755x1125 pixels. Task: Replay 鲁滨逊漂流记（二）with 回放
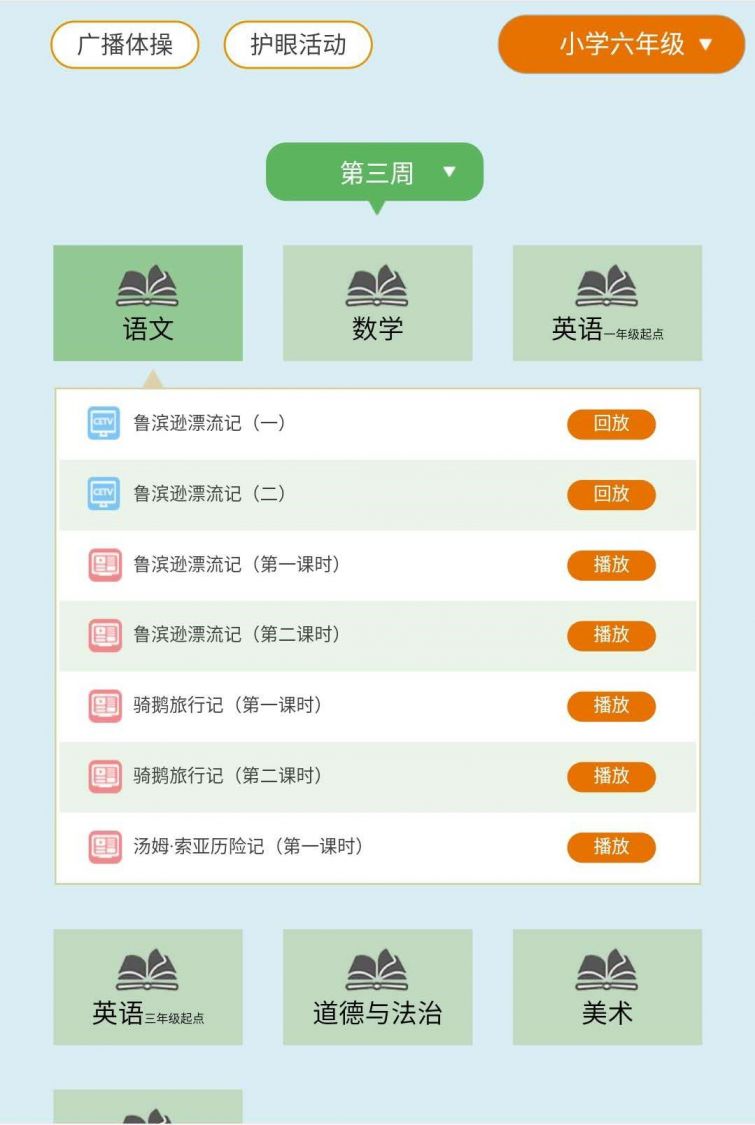[x=611, y=494]
